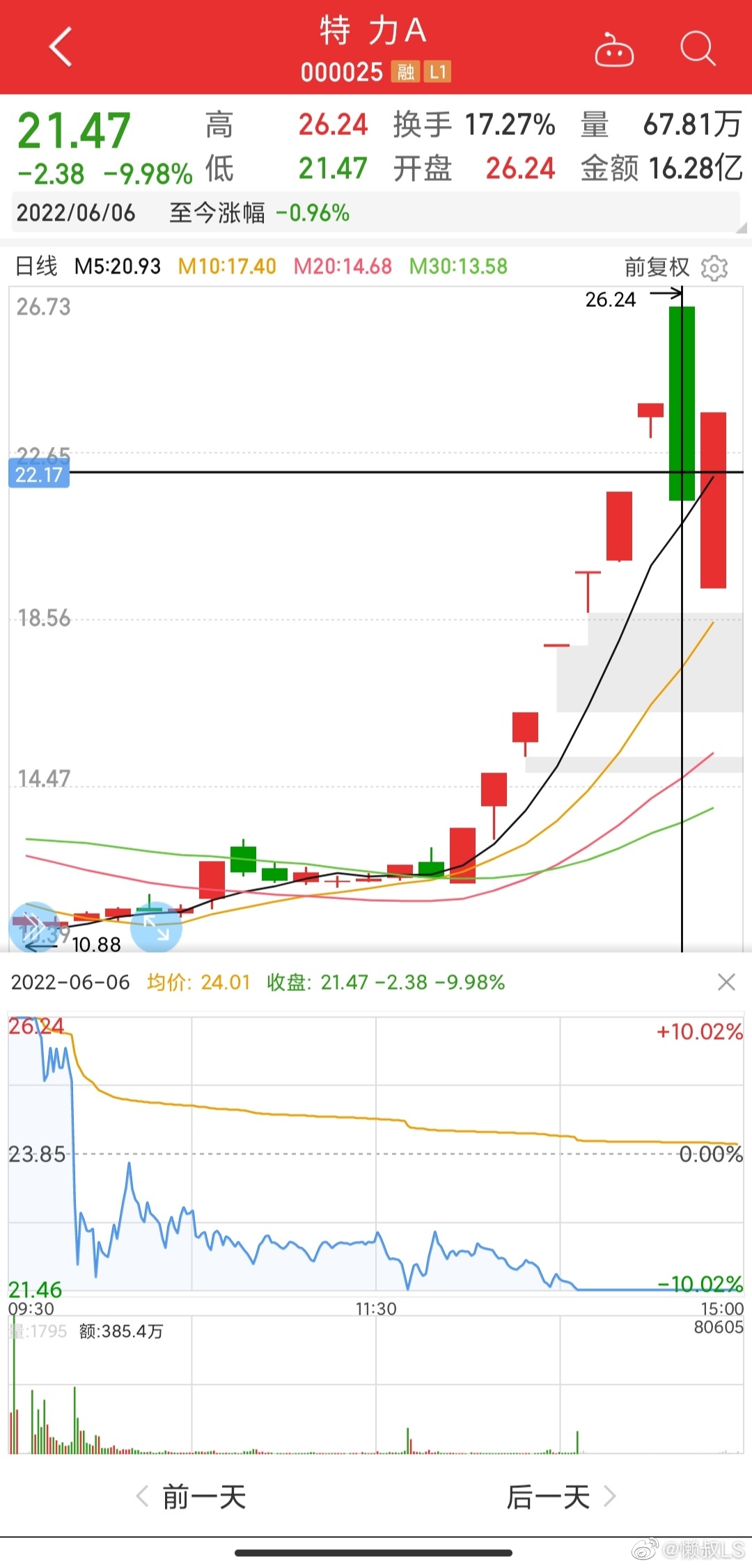View 前一天 previous day data
Viewport: 752px width, 1568px height.
[x=192, y=1496]
